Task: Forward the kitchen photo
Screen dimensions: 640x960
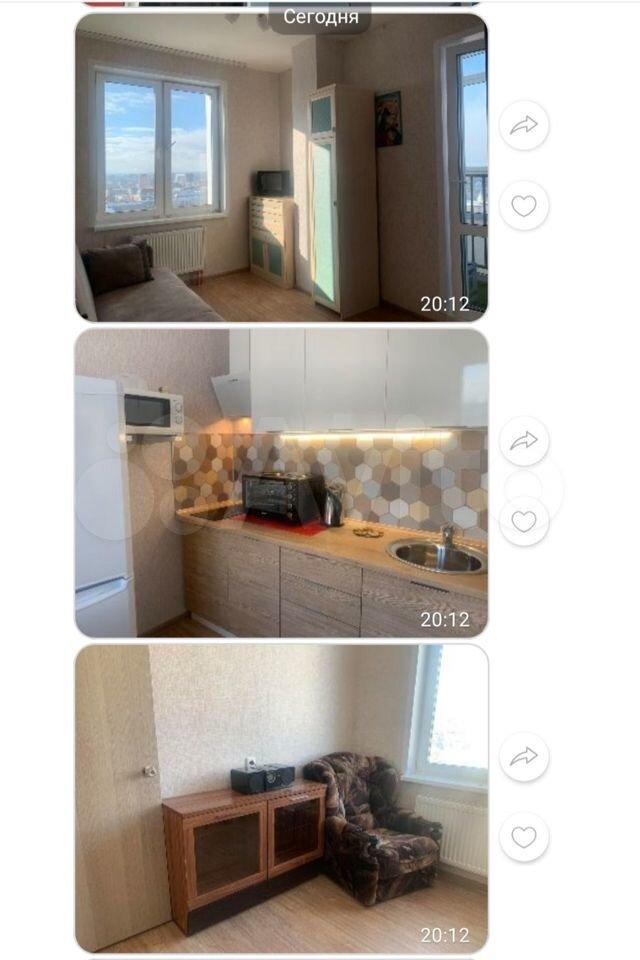Action: (x=524, y=441)
